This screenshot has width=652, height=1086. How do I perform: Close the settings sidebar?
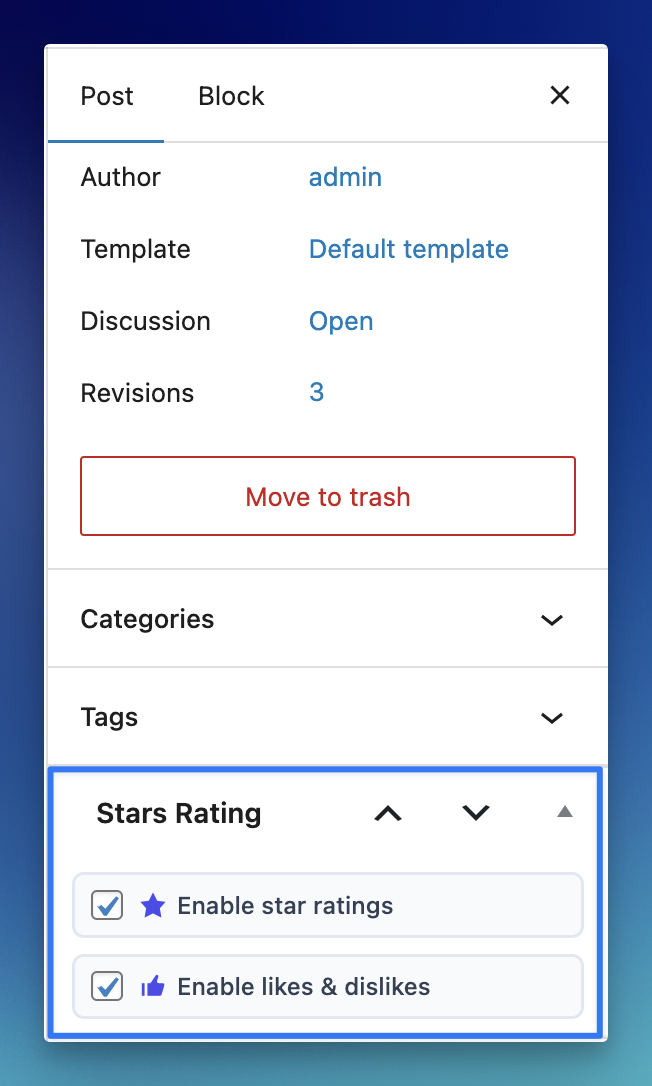[x=560, y=95]
